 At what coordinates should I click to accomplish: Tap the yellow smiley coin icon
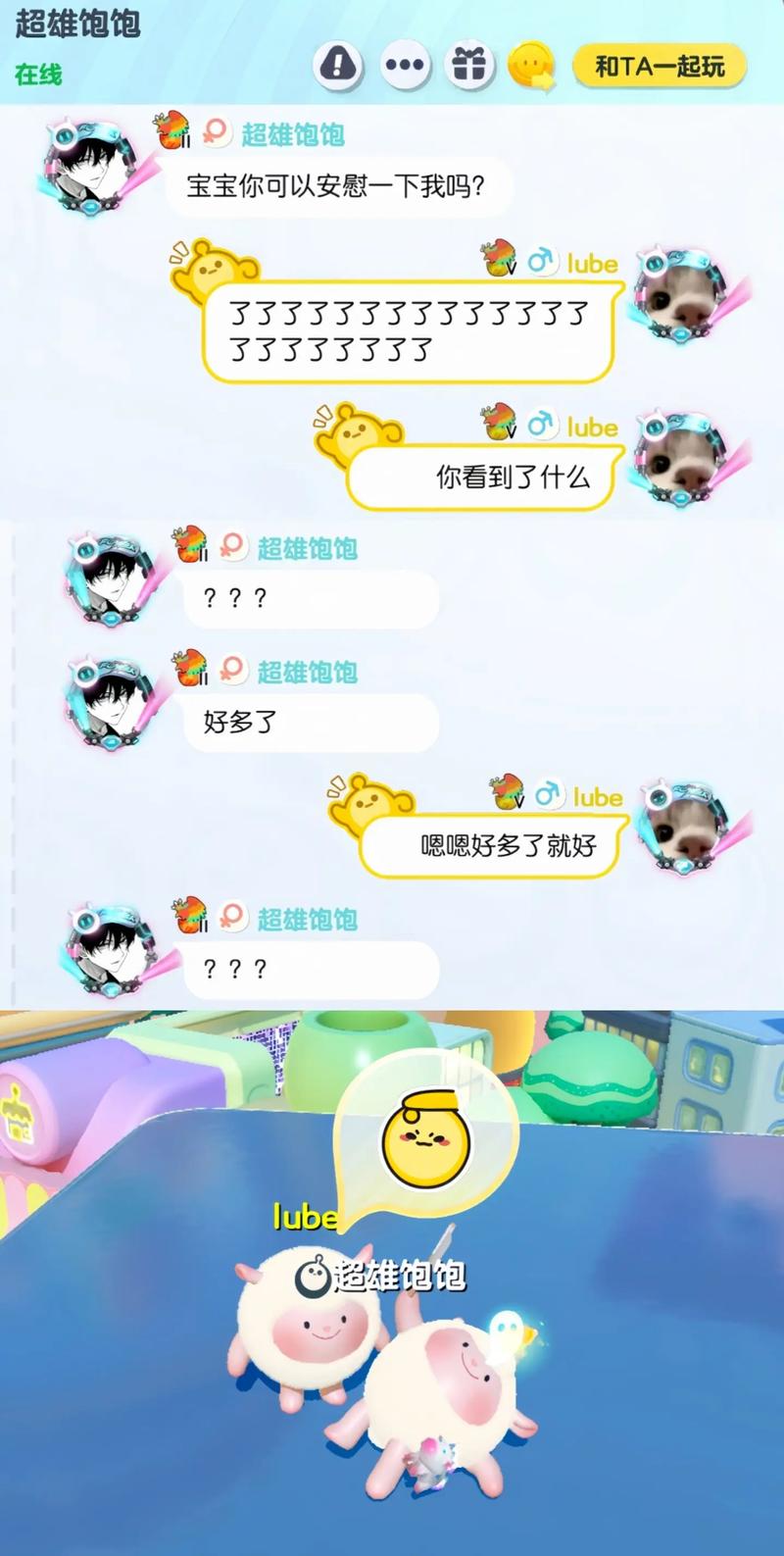[532, 67]
